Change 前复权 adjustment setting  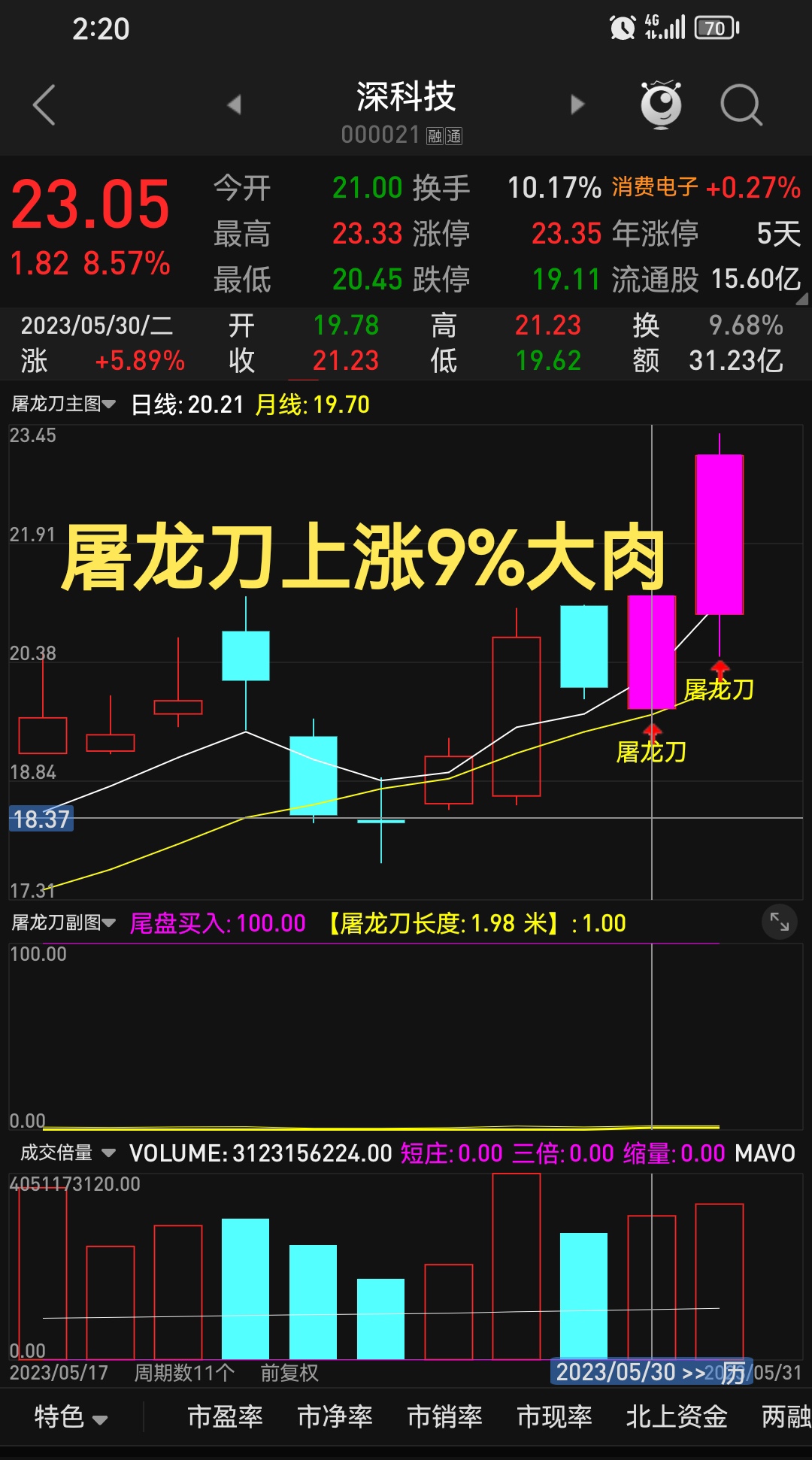(x=289, y=1373)
